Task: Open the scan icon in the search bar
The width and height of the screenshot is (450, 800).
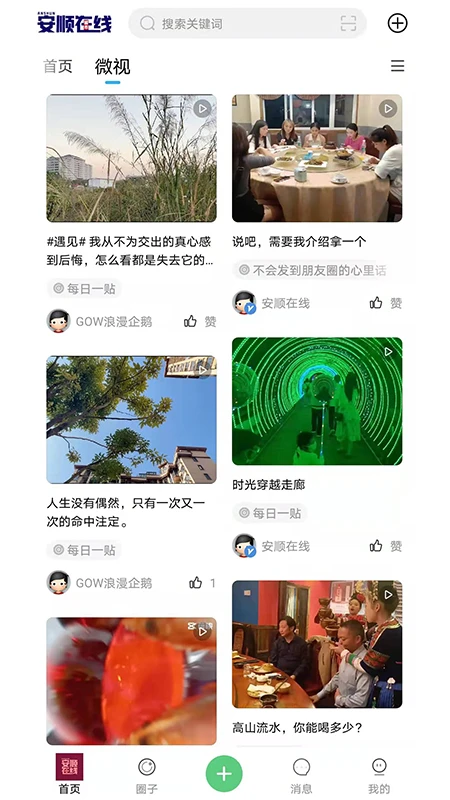Action: click(x=348, y=23)
